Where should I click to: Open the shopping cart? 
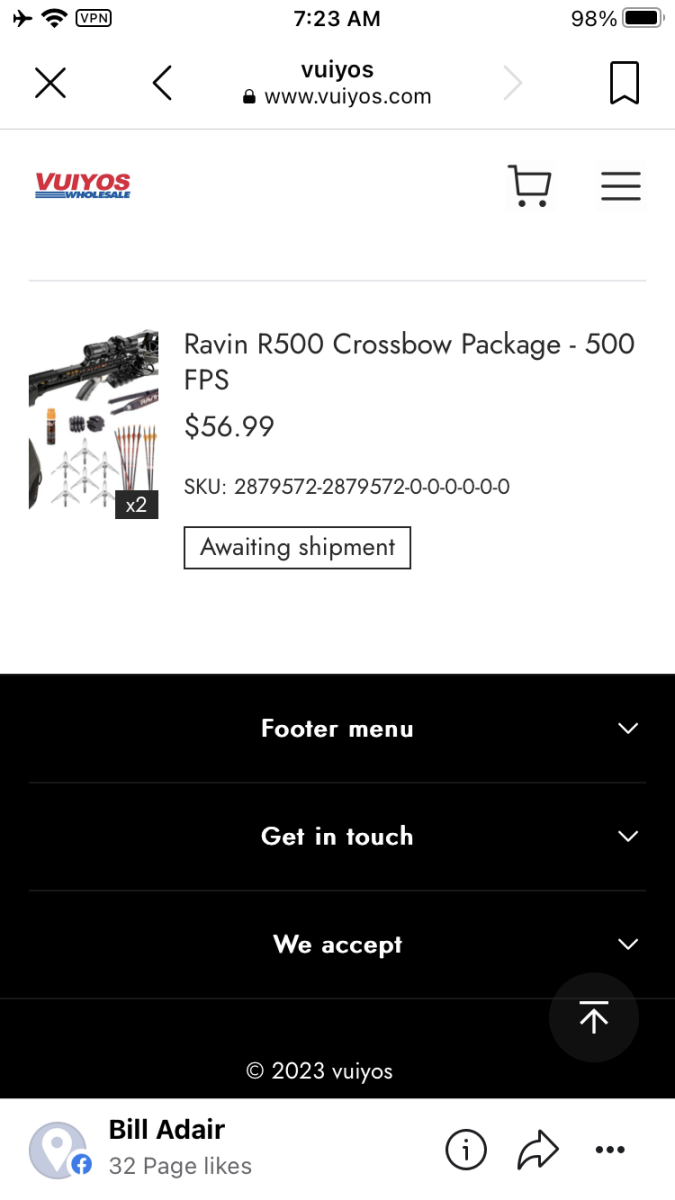coord(529,186)
